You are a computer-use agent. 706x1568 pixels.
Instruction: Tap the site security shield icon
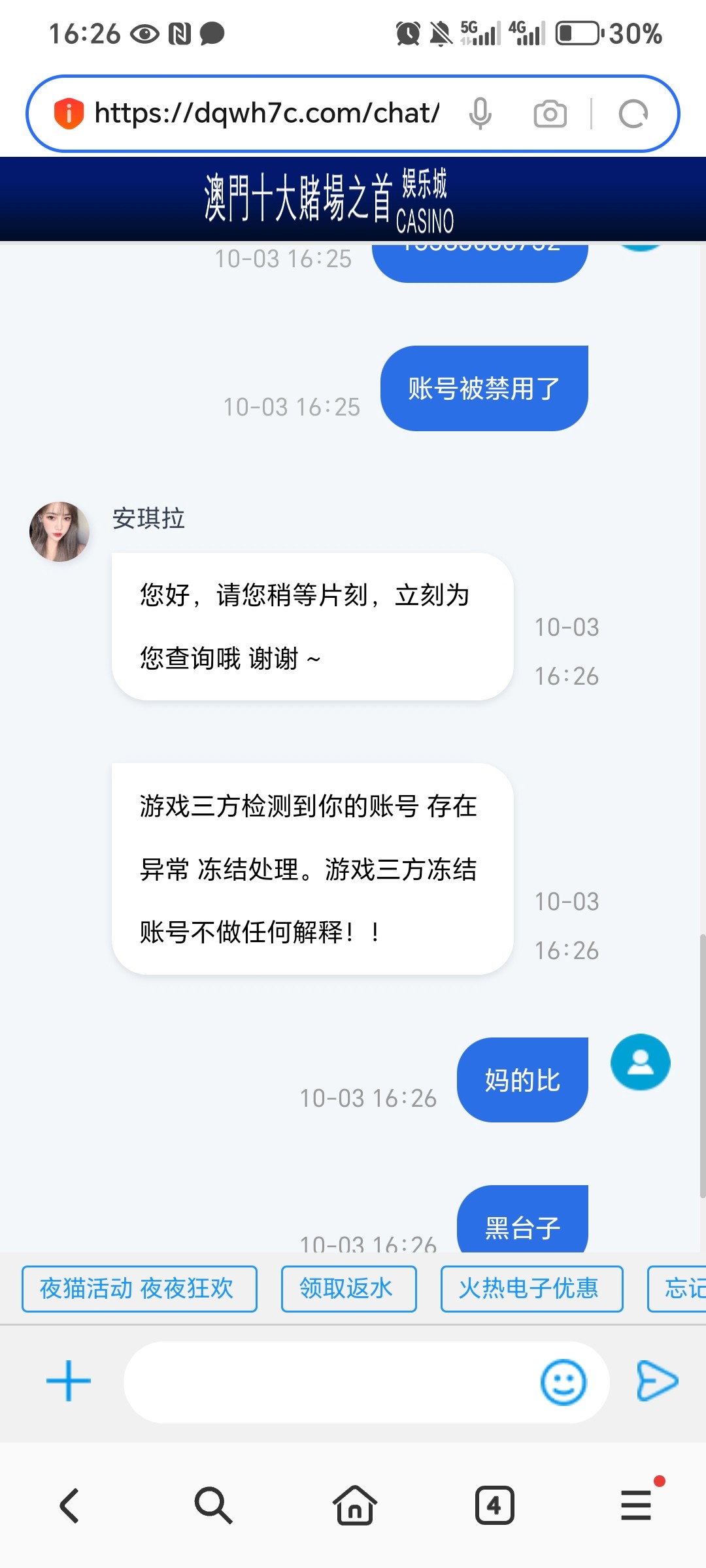[x=68, y=112]
